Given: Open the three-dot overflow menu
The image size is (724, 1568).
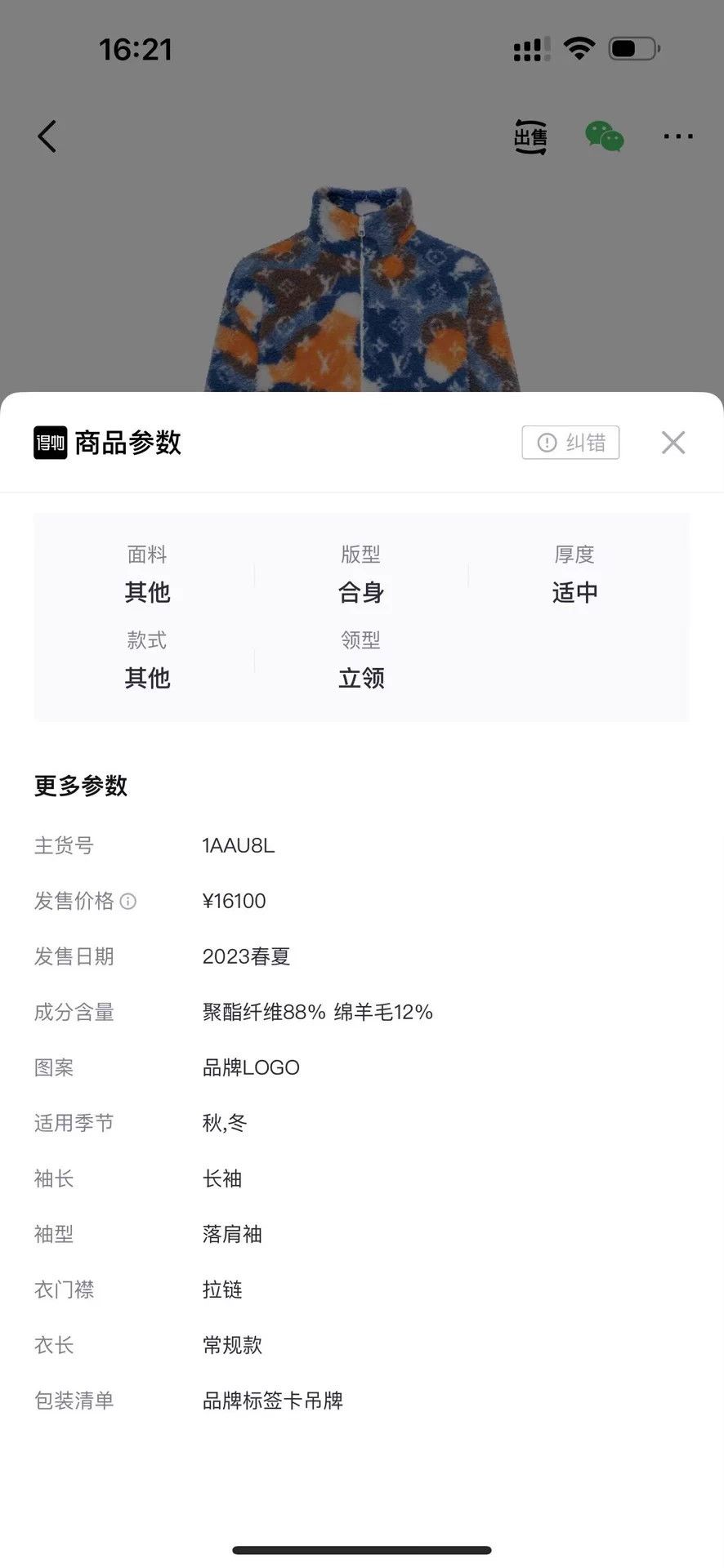Looking at the screenshot, I should pyautogui.click(x=678, y=136).
